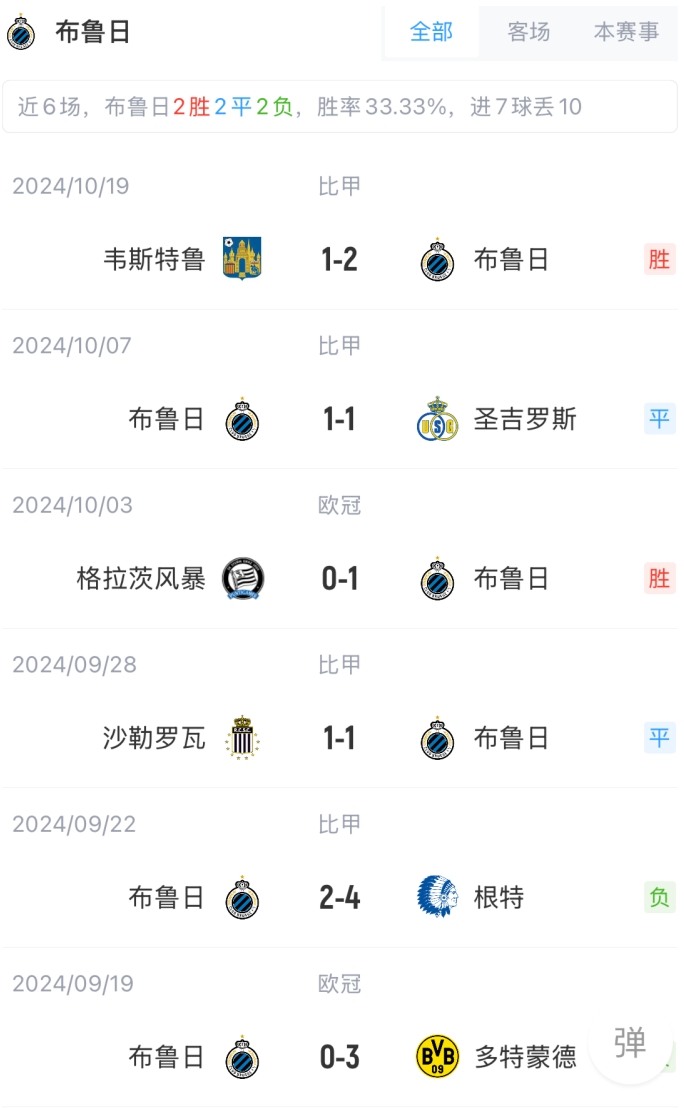View the 布鲁日 2-4 根特 match
Screen dimensions: 684x1108
[x=340, y=898]
